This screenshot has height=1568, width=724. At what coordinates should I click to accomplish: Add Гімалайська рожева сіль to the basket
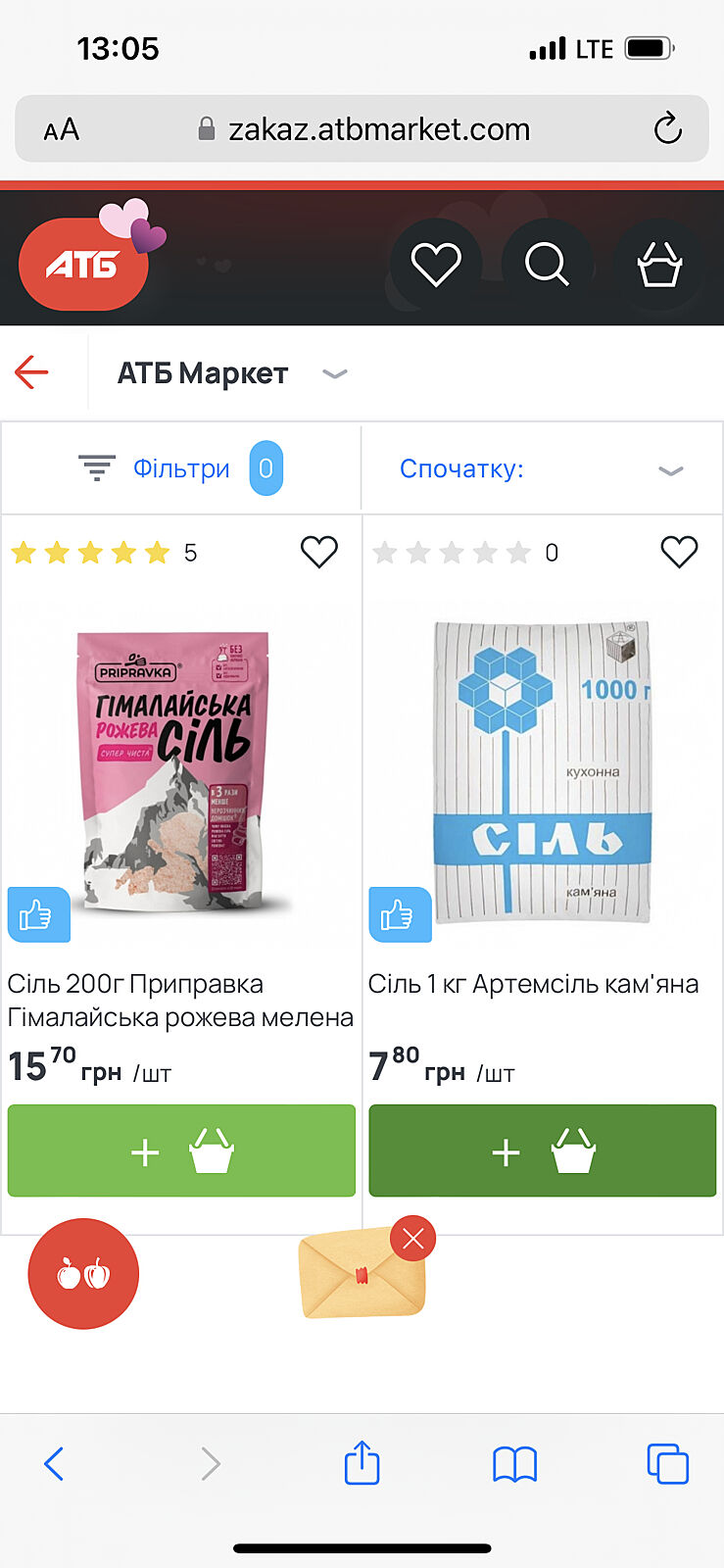[x=181, y=1151]
